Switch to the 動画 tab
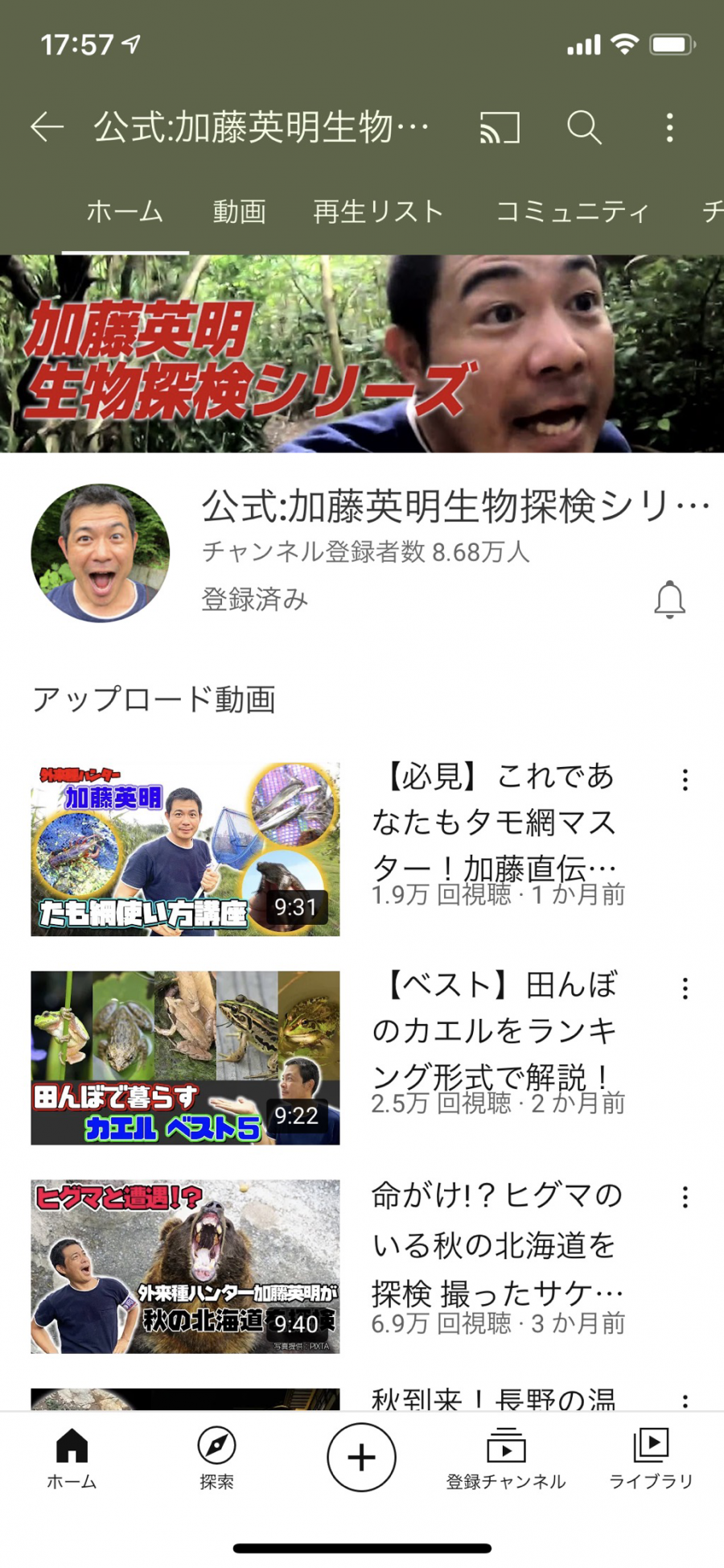The width and height of the screenshot is (724, 1568). 239,212
